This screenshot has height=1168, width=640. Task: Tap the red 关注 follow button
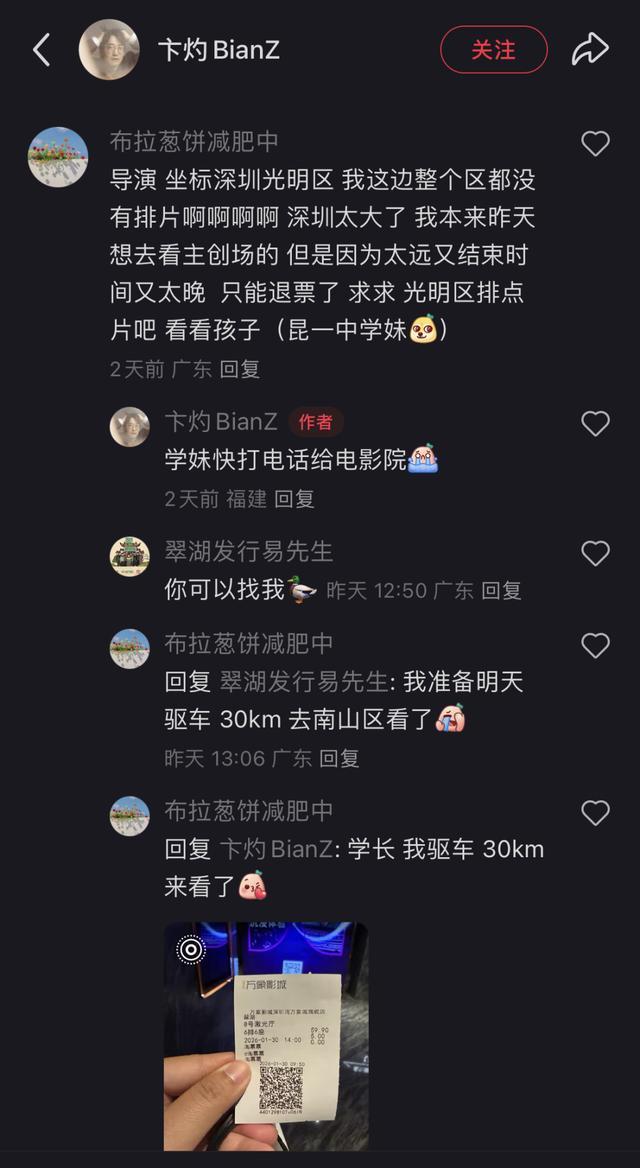[493, 49]
